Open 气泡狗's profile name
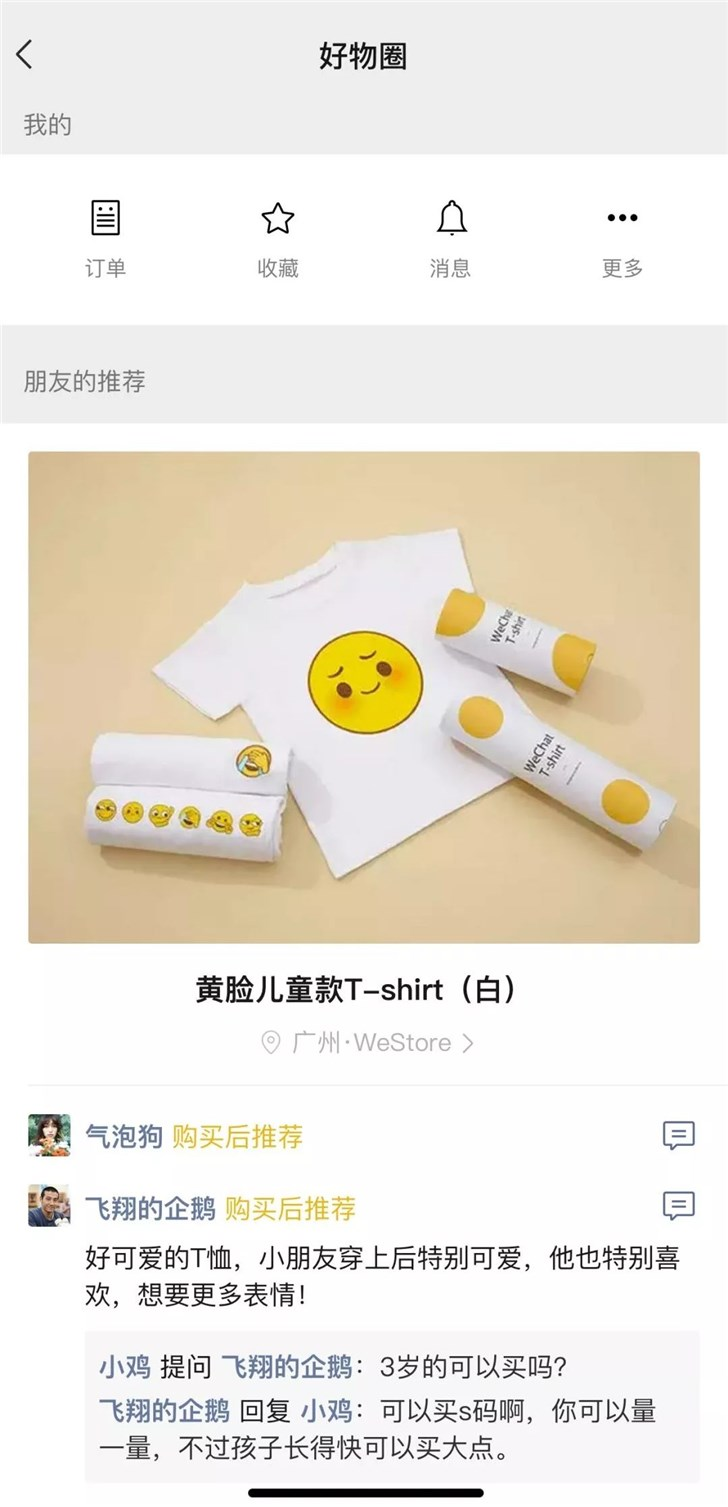The image size is (728, 1507). (124, 1136)
